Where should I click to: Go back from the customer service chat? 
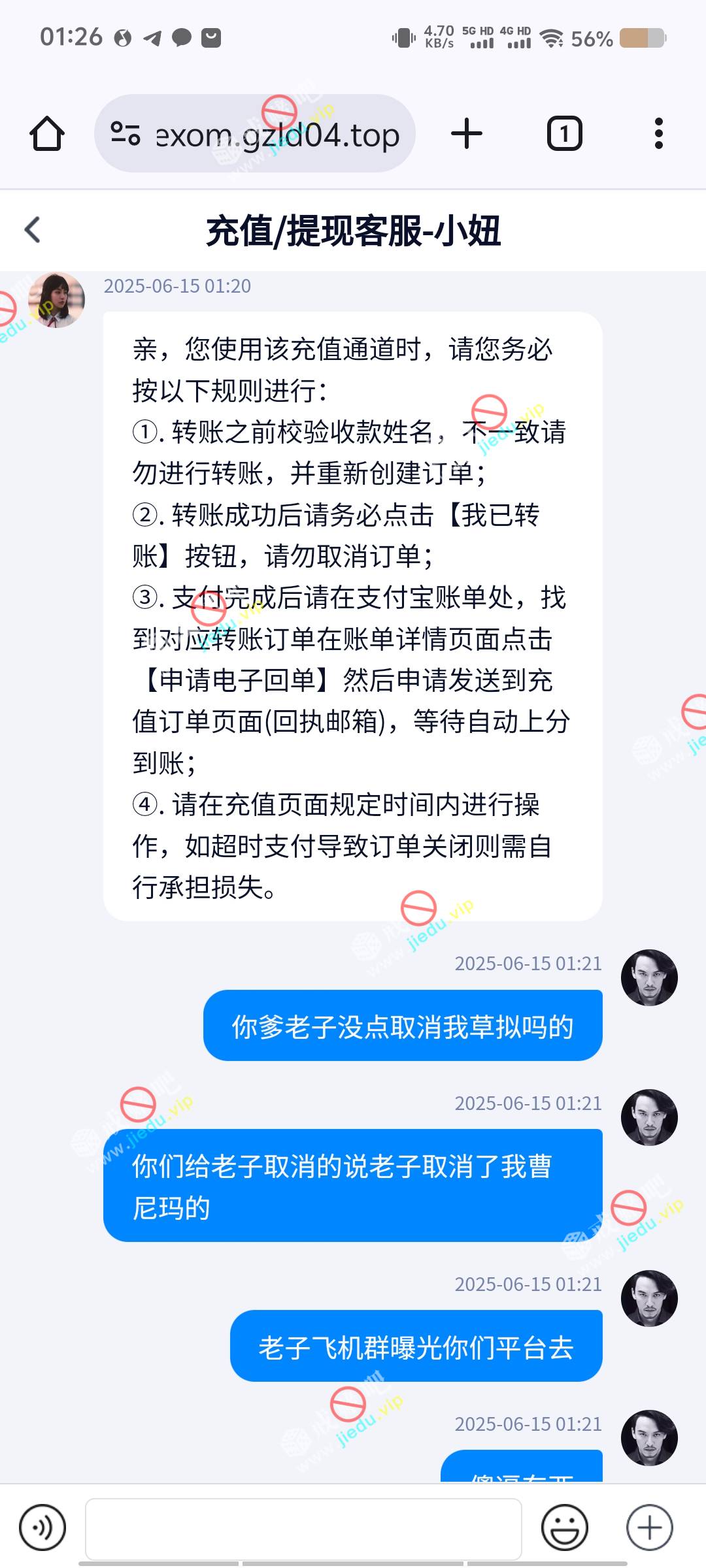click(x=33, y=230)
